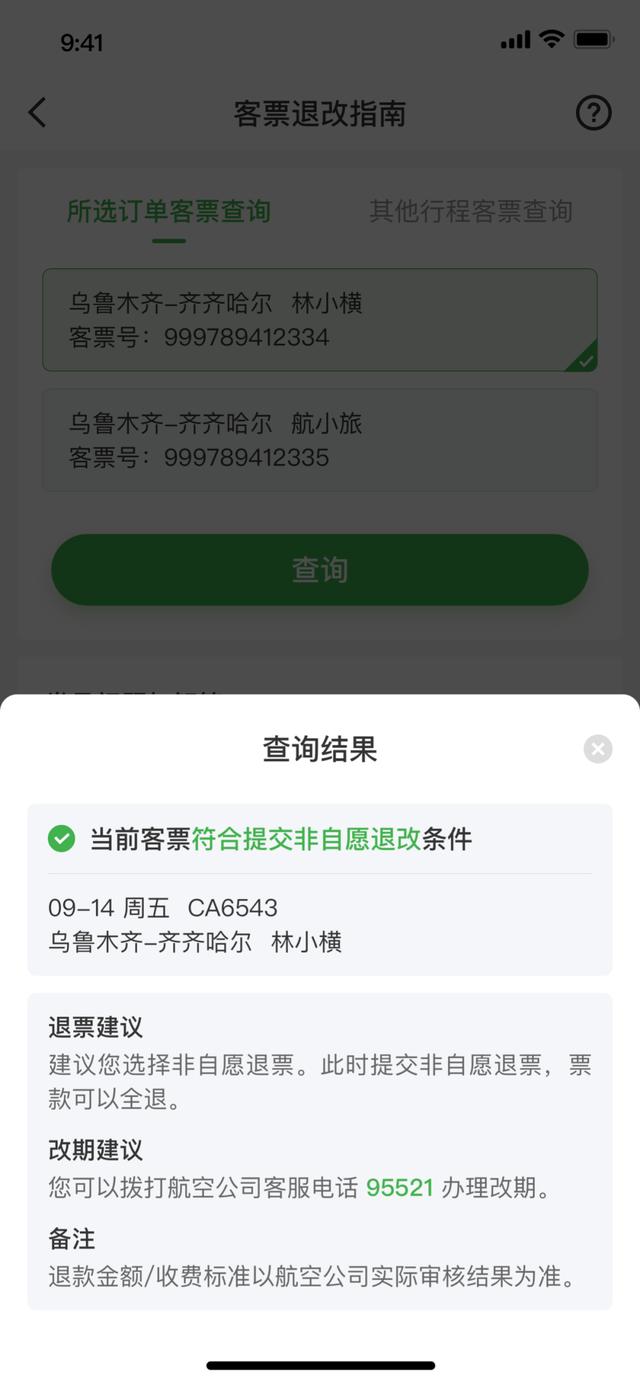This screenshot has width=640, height=1385.
Task: Go back from 客票退改指南
Action: tap(38, 113)
